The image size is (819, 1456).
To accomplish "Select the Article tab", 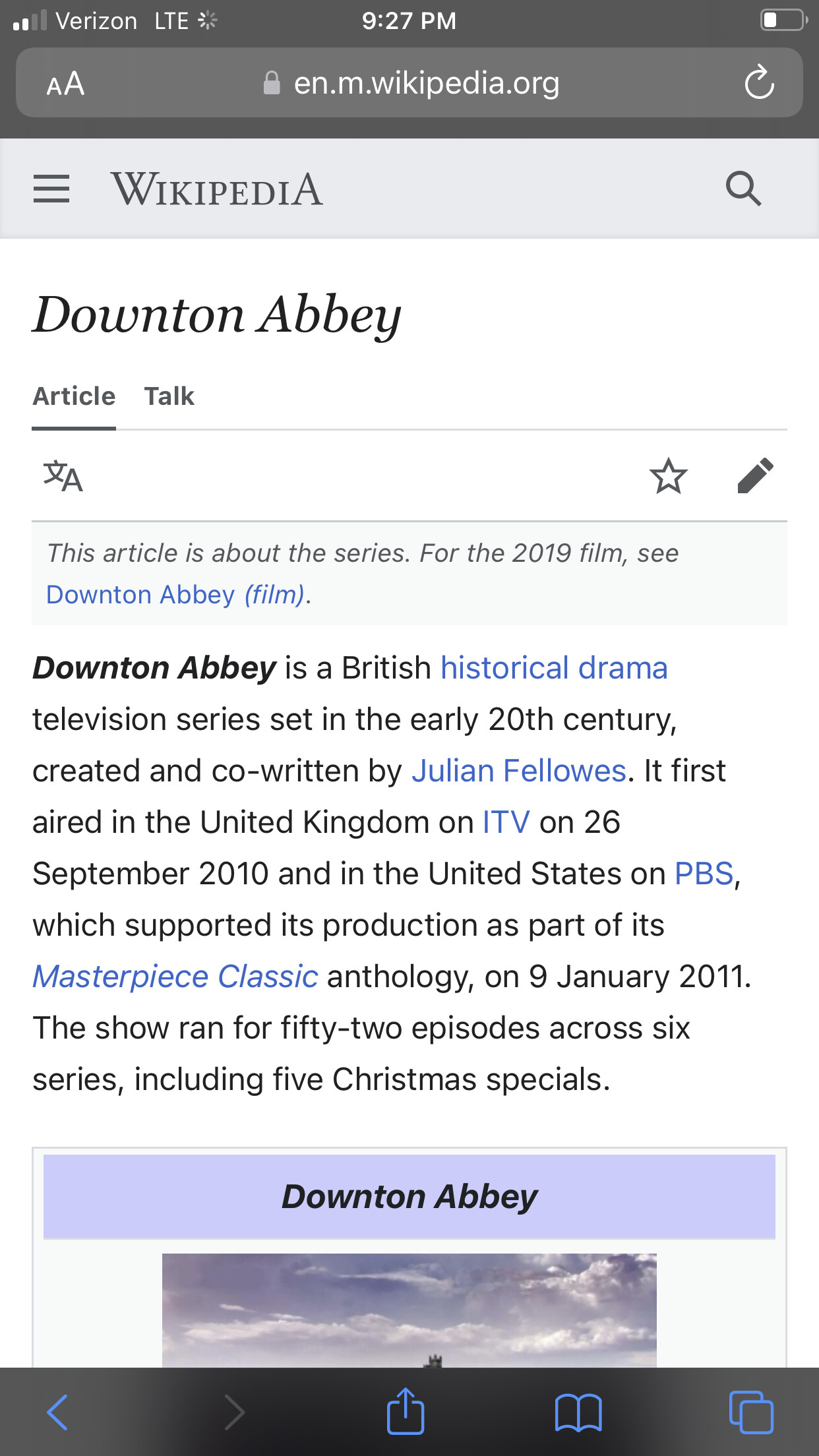I will [x=74, y=396].
